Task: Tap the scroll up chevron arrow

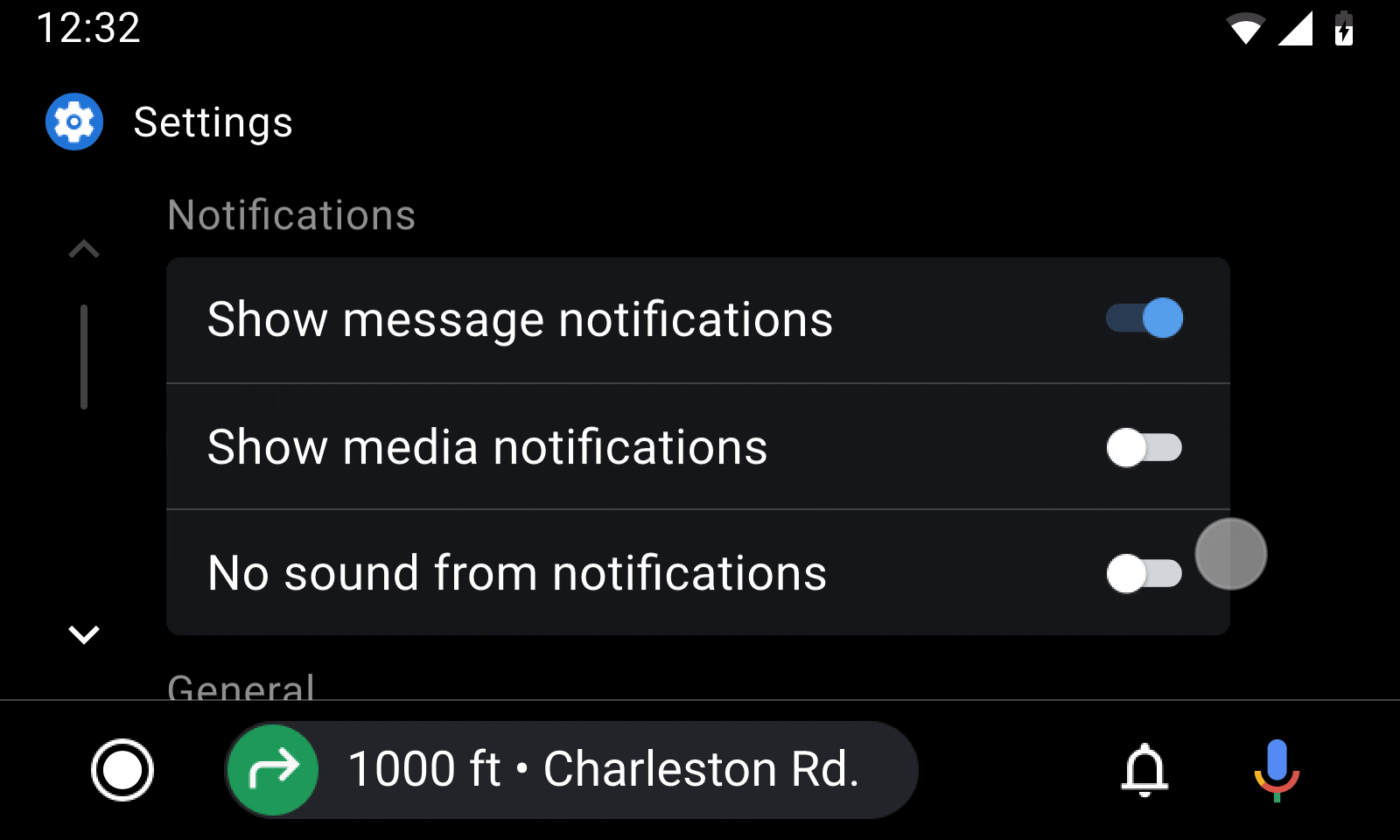Action: click(x=84, y=250)
